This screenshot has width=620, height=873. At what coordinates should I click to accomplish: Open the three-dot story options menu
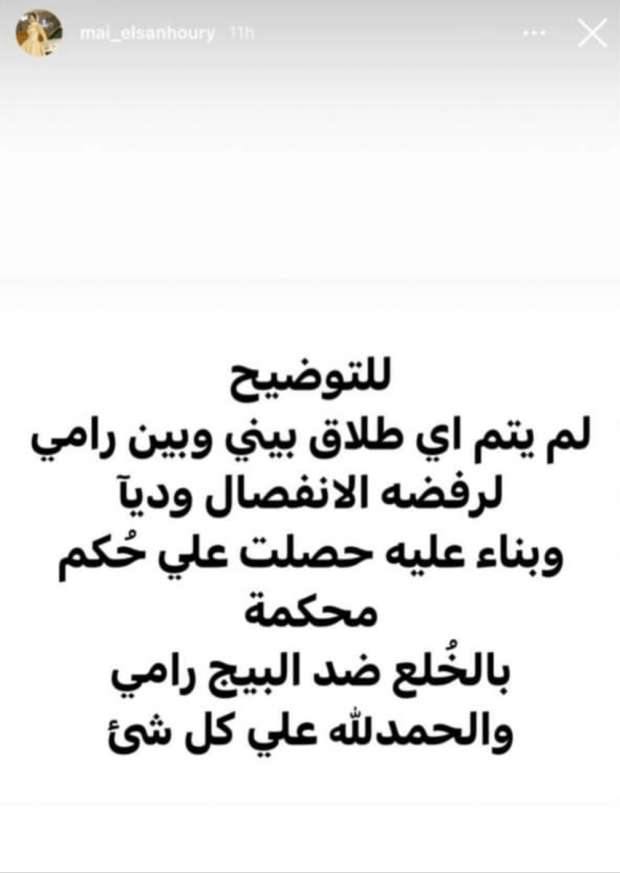point(535,34)
